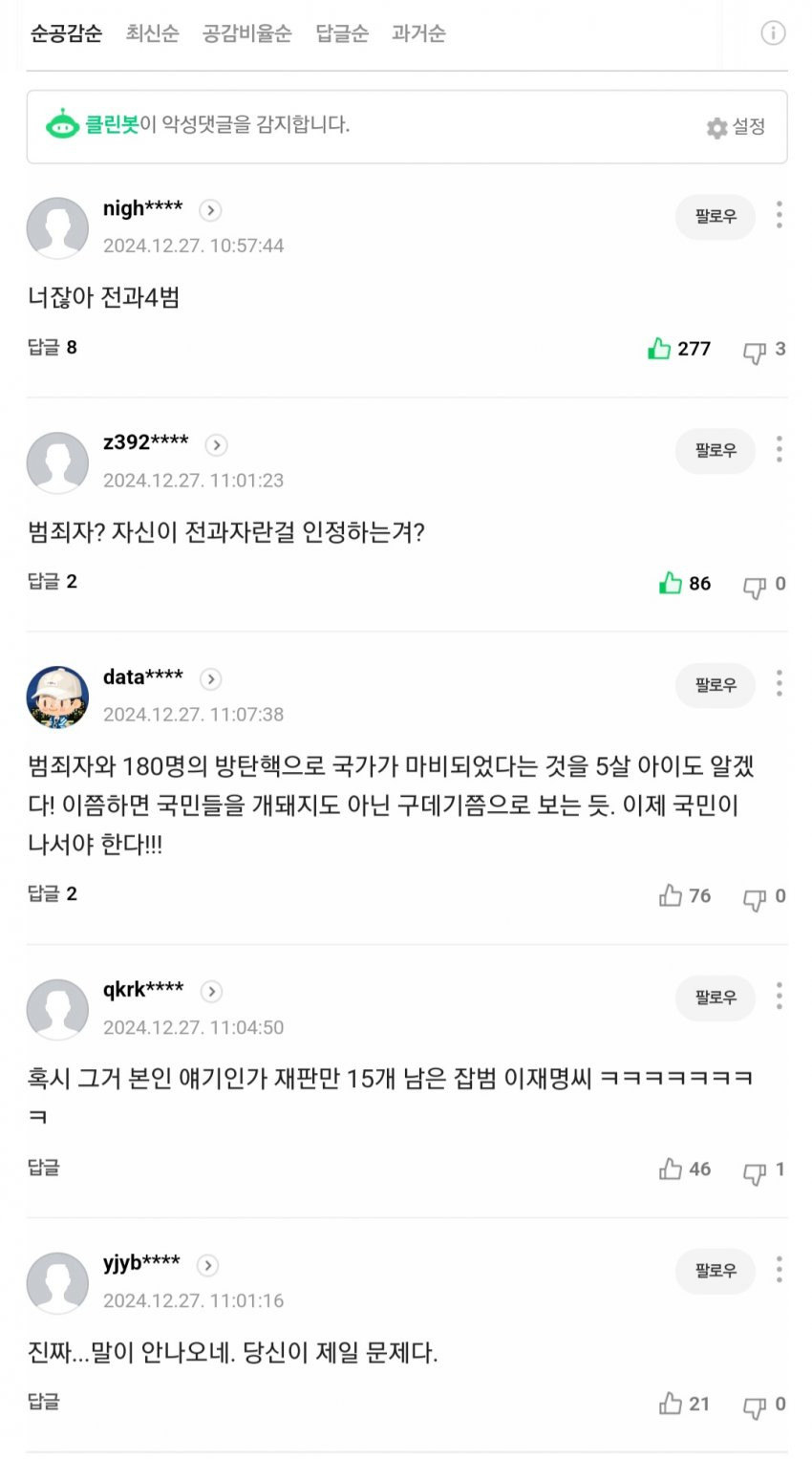Follow user z392****
The width and height of the screenshot is (812, 1459).
click(715, 450)
